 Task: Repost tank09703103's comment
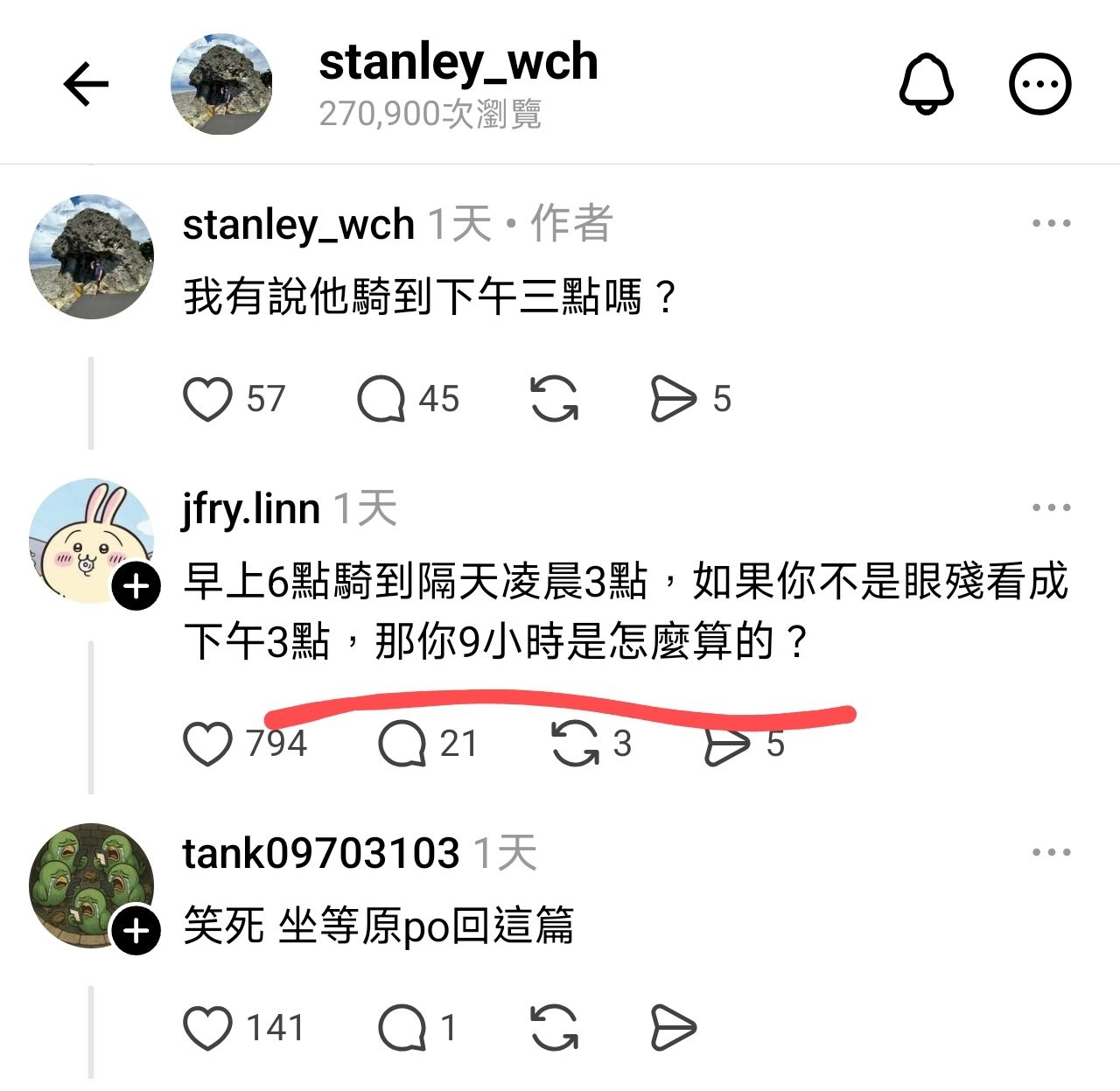555,1027
